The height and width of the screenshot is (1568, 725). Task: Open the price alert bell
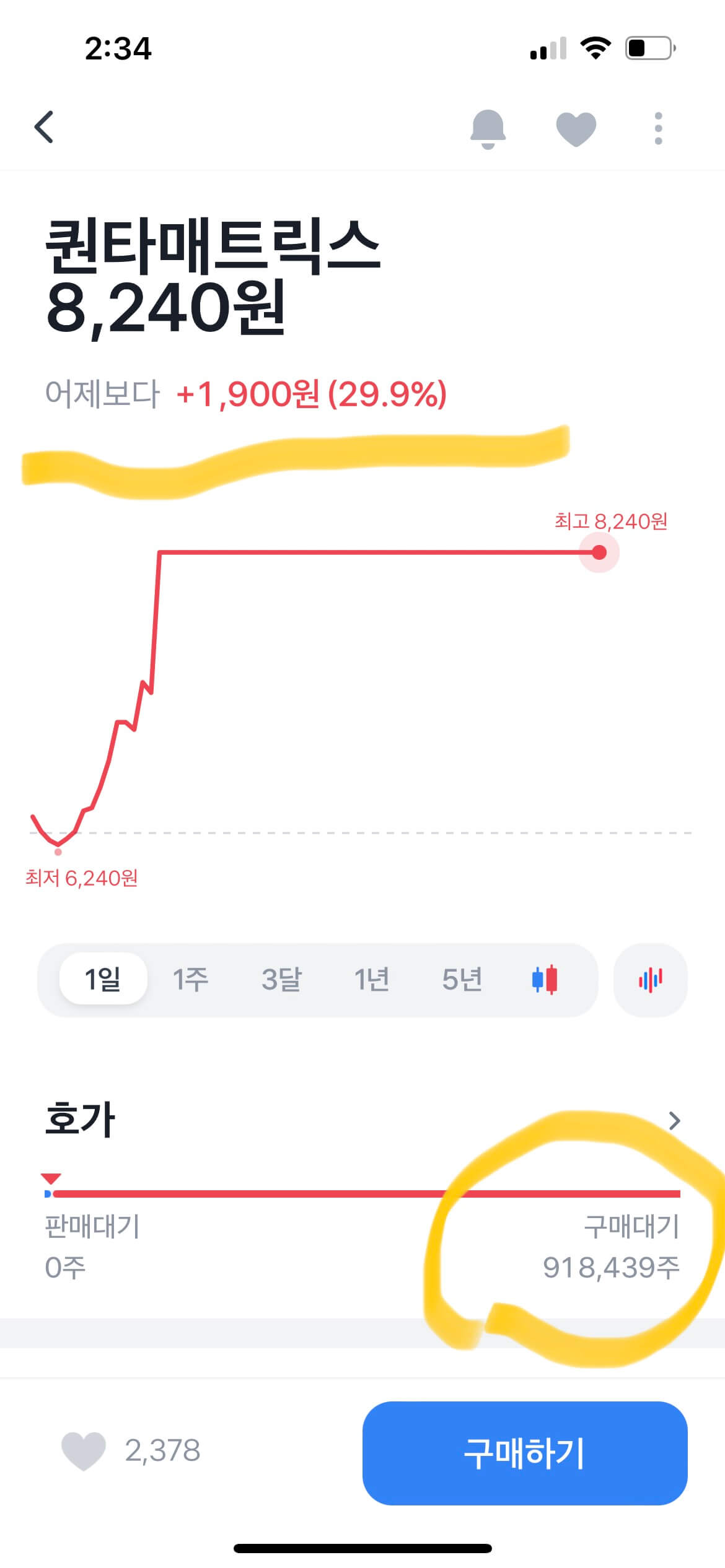click(x=488, y=129)
